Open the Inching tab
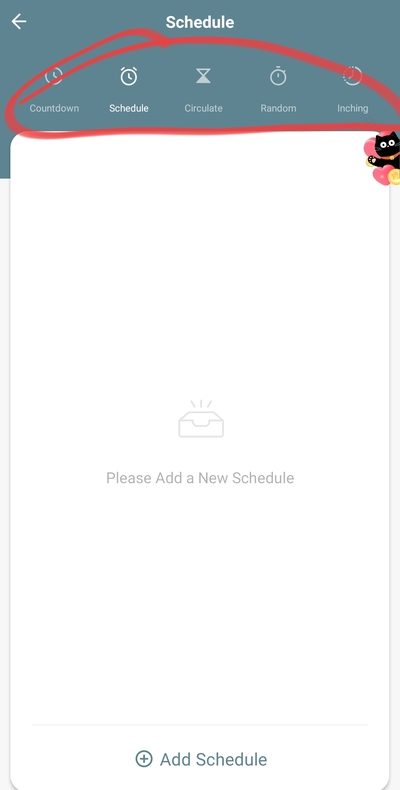The image size is (400, 790). [x=353, y=91]
